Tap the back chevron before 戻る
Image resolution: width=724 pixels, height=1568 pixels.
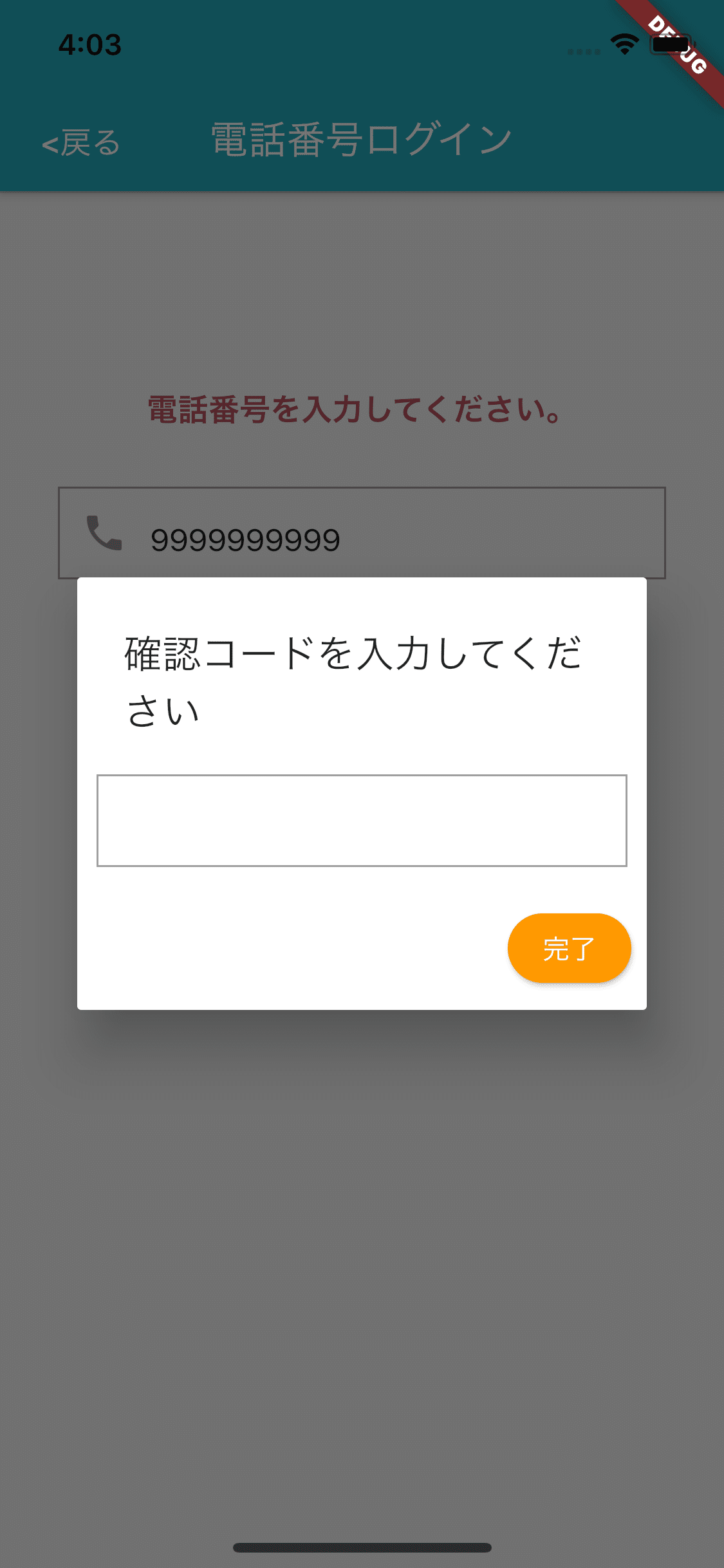pos(50,143)
